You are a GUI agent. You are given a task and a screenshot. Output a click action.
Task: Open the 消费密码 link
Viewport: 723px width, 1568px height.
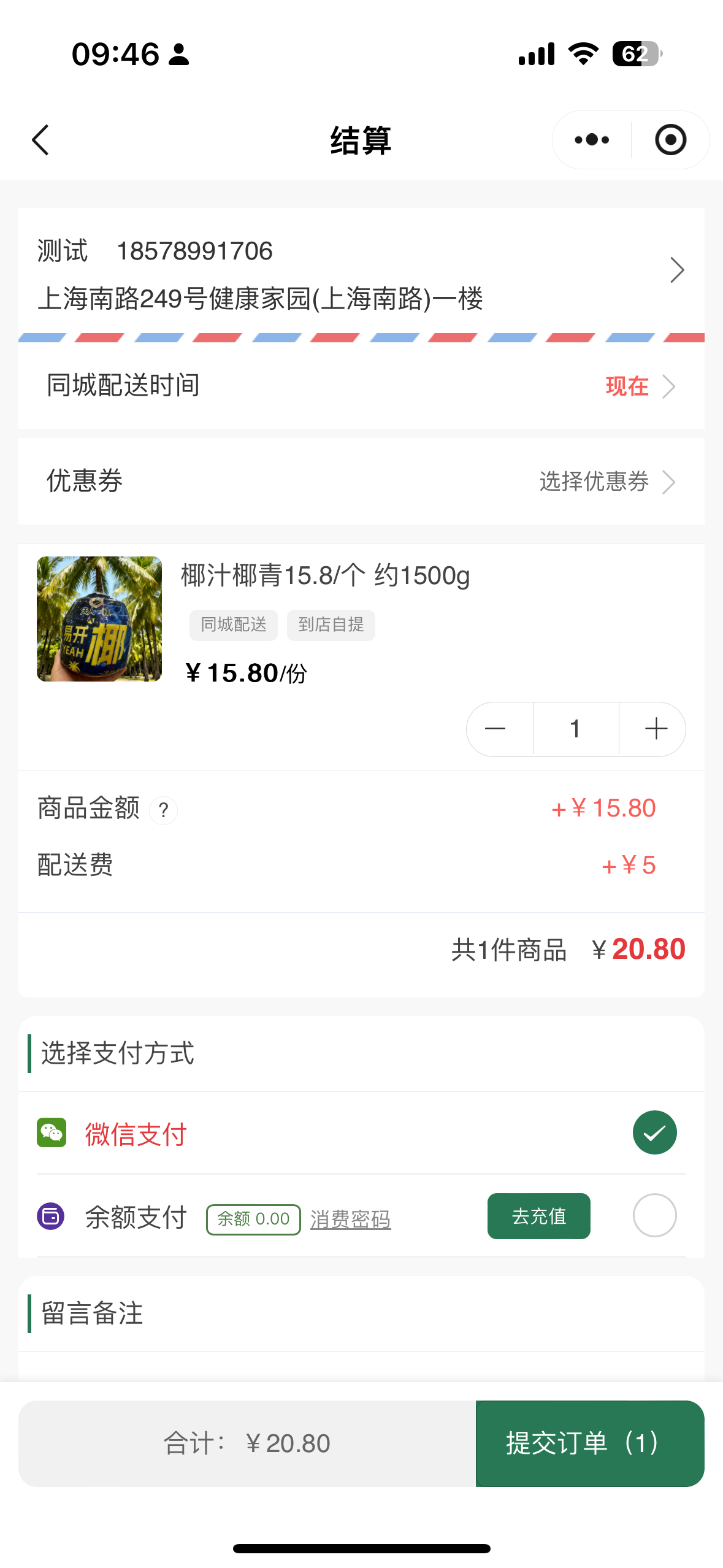tap(351, 1219)
